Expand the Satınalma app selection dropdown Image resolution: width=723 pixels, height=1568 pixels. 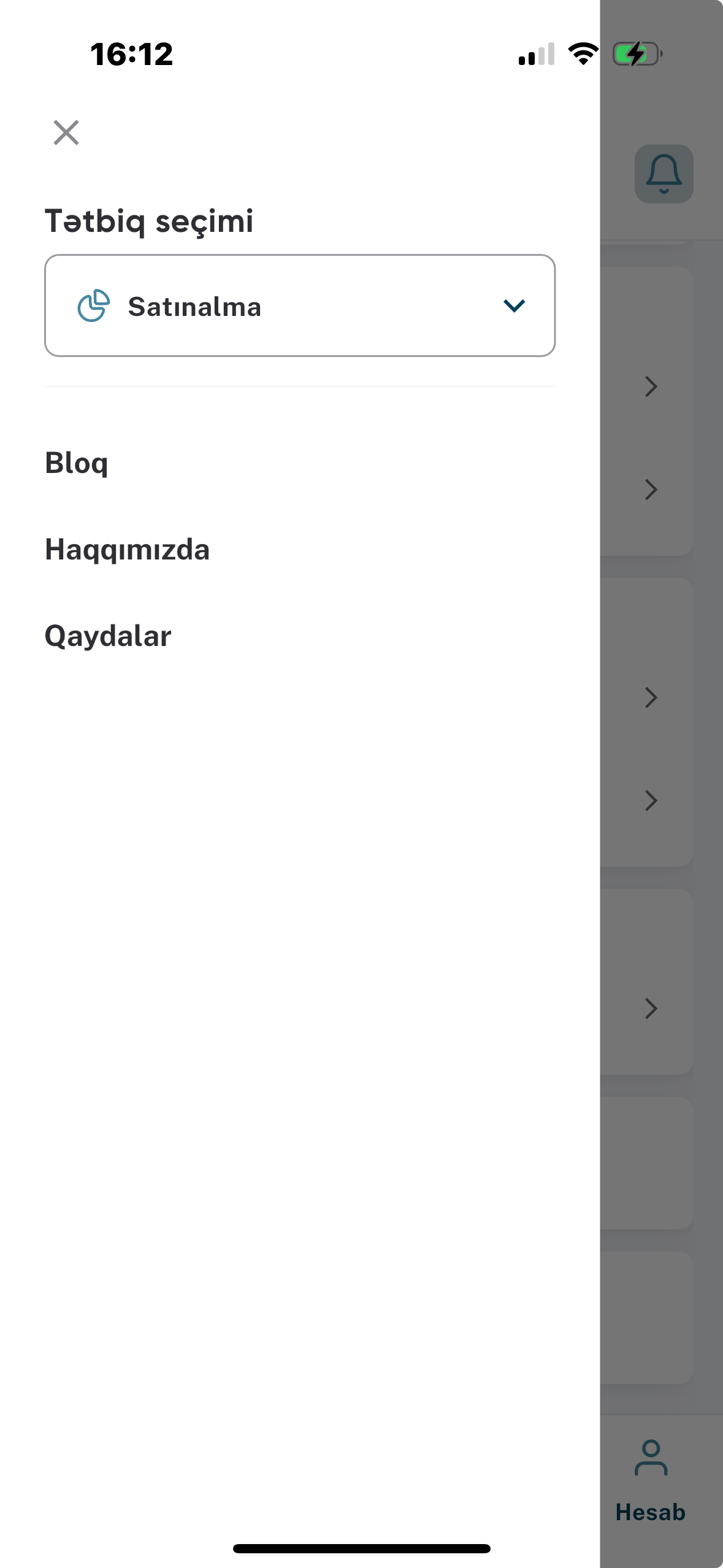click(300, 306)
